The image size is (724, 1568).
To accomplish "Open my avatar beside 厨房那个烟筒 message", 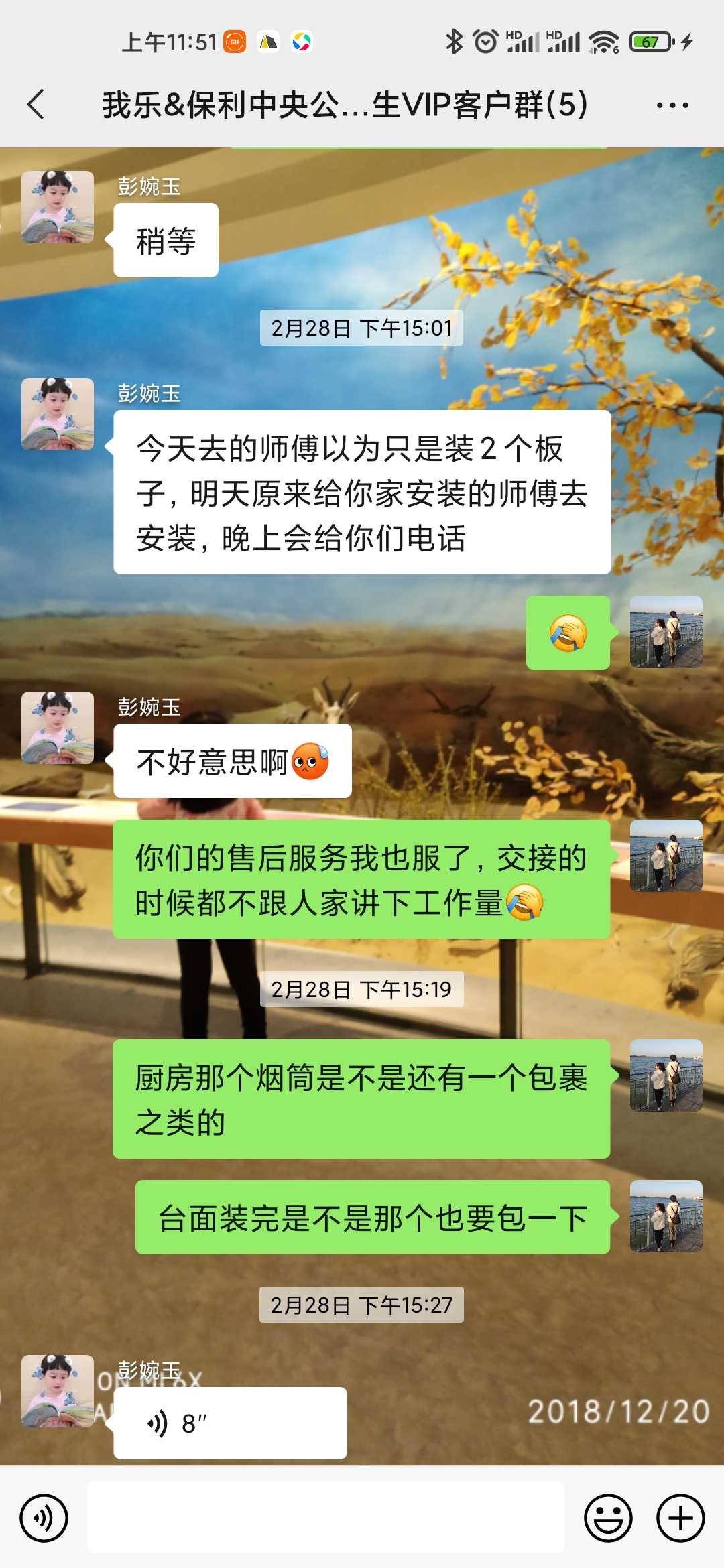I will click(x=666, y=1075).
